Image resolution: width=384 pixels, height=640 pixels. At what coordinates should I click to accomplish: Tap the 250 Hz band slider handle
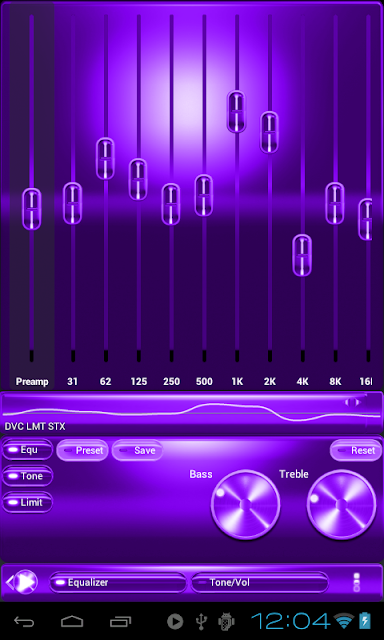click(171, 204)
